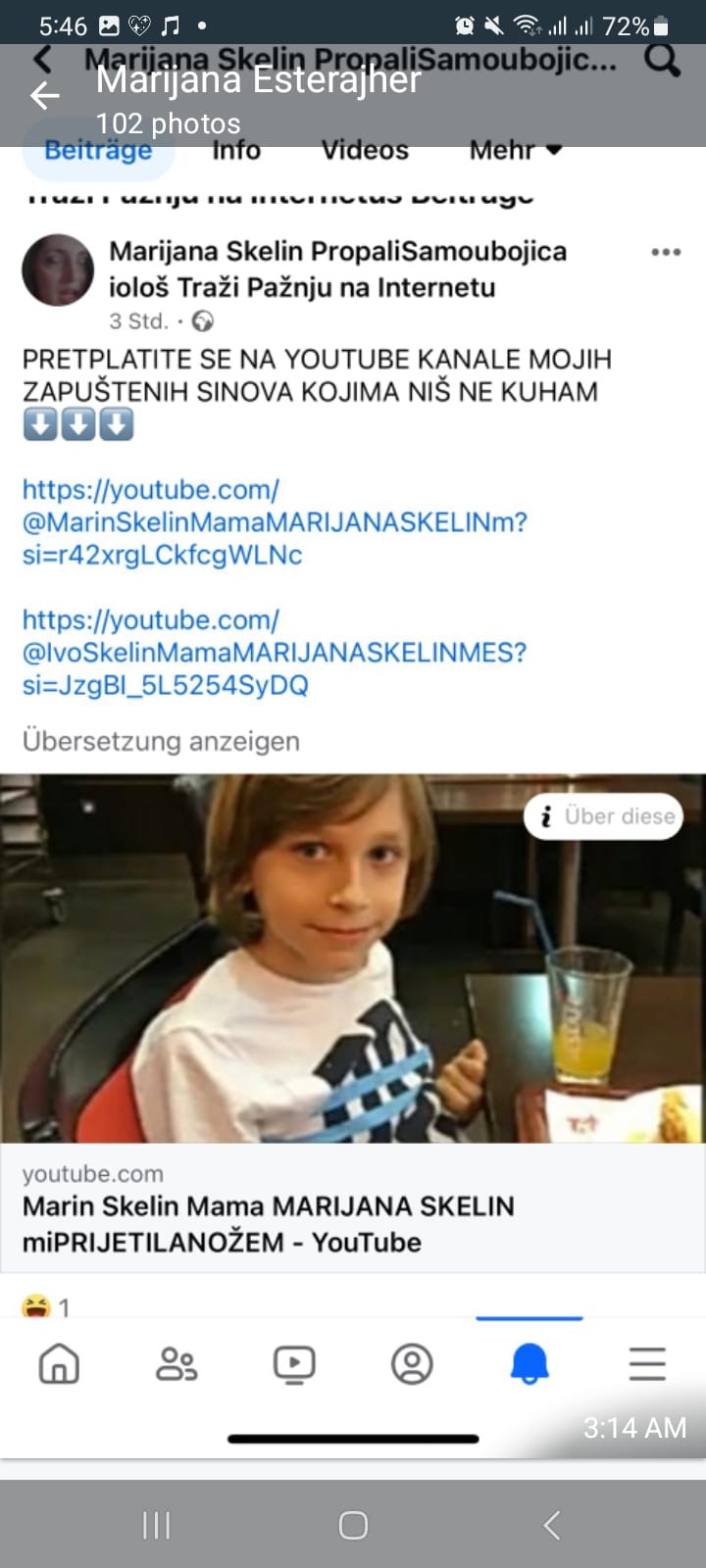Go back from Marijana Esterajher photos

45,95
